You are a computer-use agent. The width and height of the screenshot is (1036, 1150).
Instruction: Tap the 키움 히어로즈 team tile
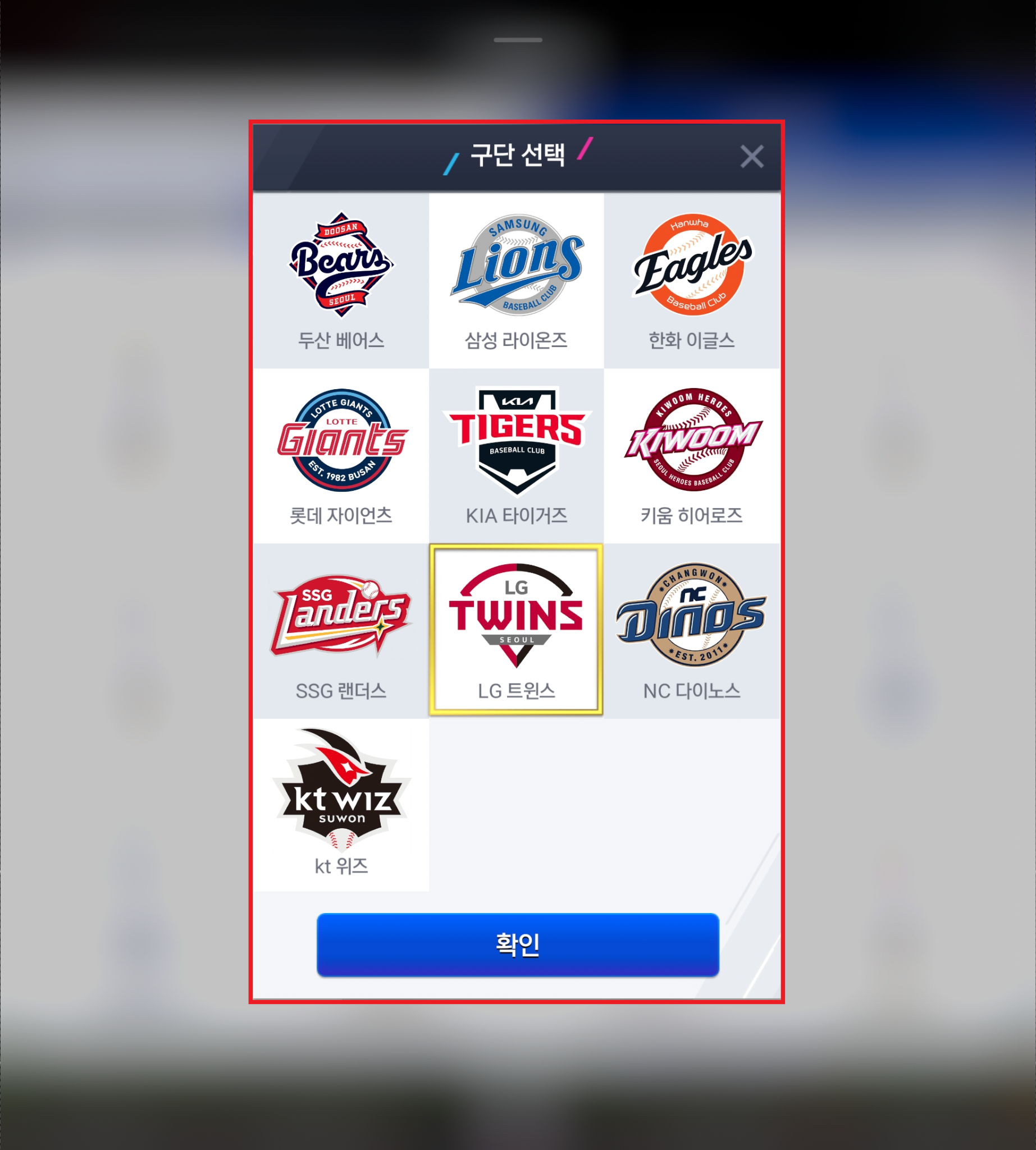click(x=692, y=455)
